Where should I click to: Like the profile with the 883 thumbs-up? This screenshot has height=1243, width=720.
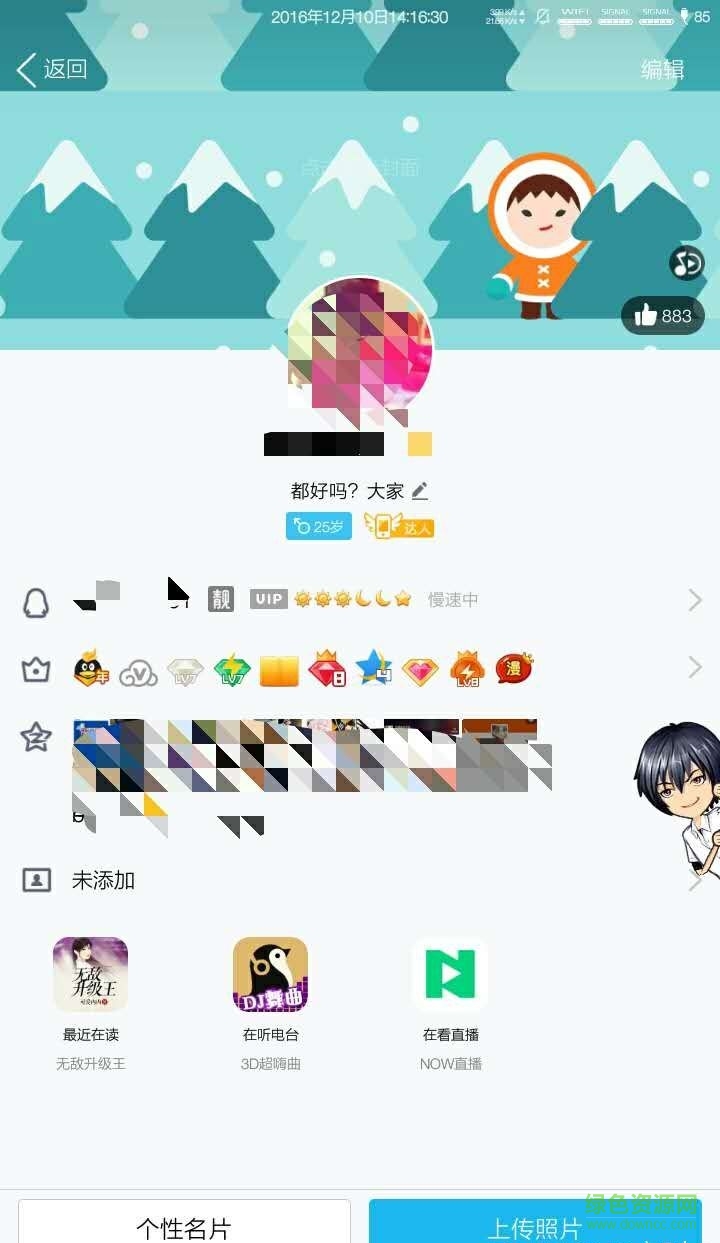click(663, 316)
